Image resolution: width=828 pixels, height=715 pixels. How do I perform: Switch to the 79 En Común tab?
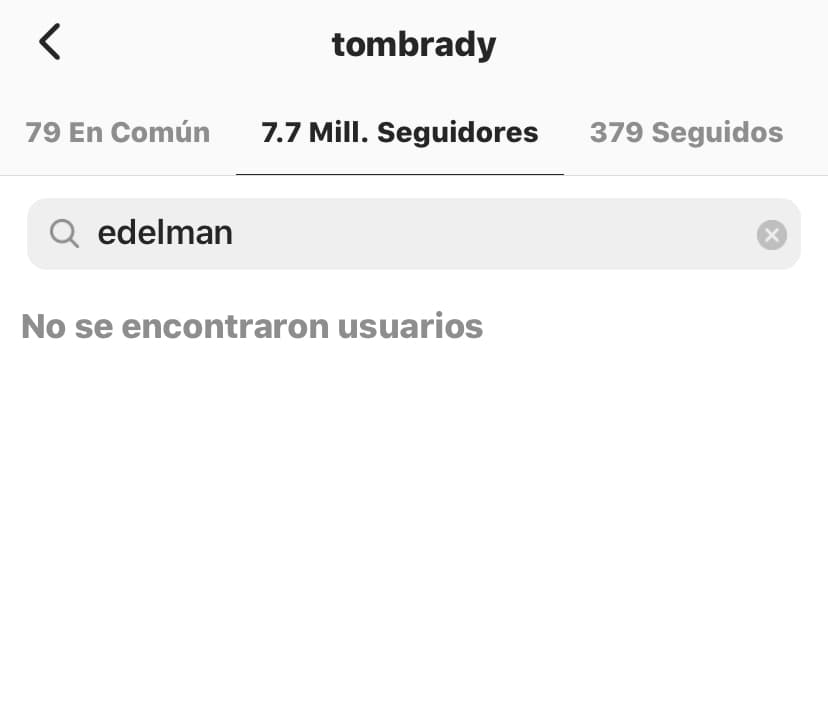point(118,132)
